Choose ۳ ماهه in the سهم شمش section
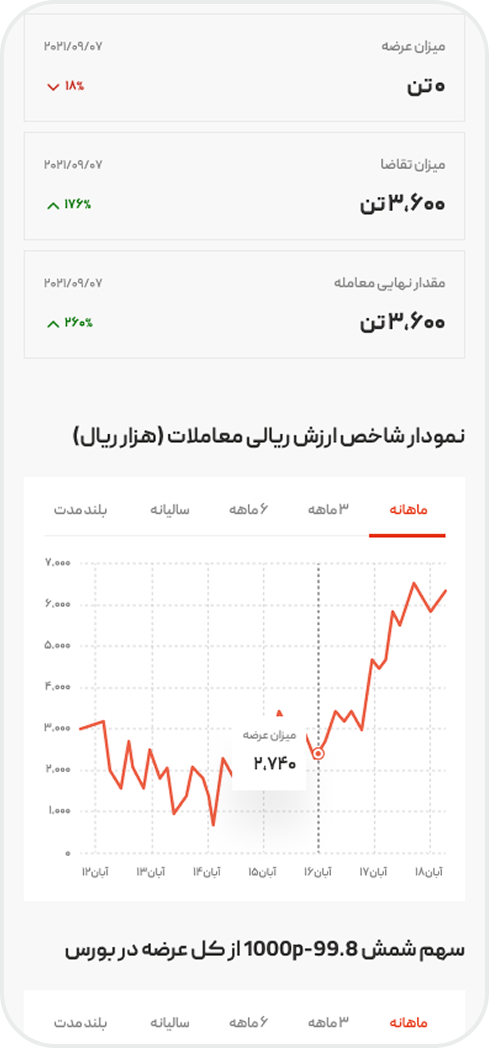This screenshot has width=489, height=1048. coord(329,1023)
